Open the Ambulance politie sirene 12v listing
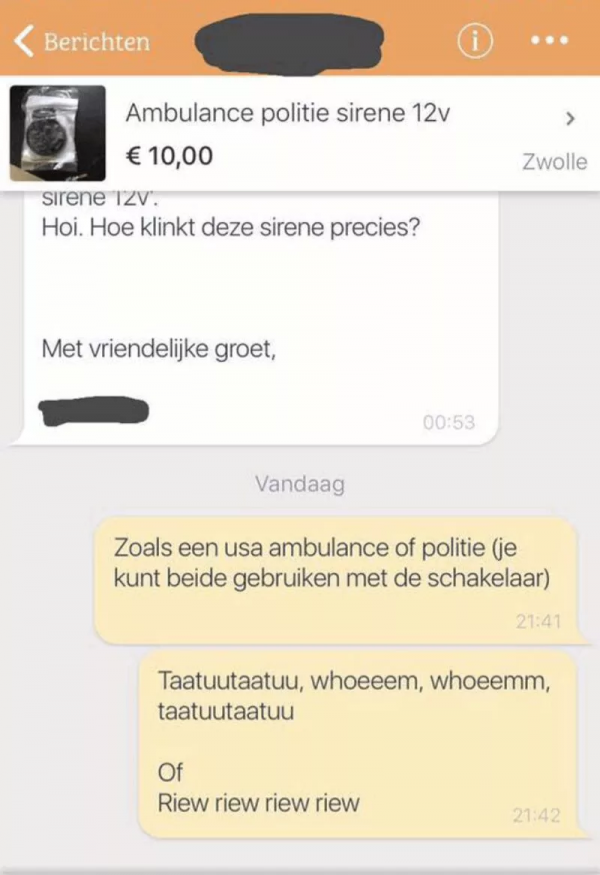 [300, 134]
